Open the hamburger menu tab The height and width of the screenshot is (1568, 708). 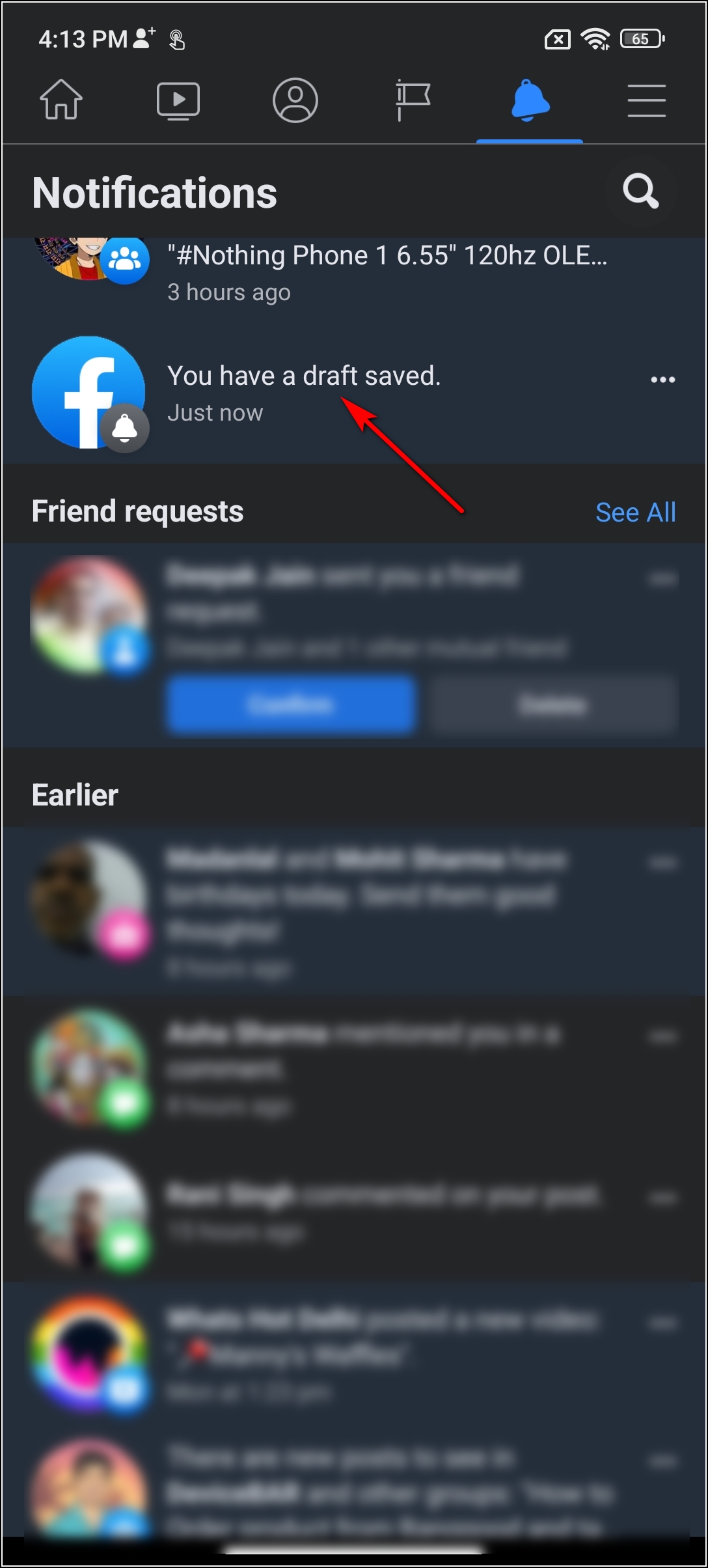tap(646, 101)
